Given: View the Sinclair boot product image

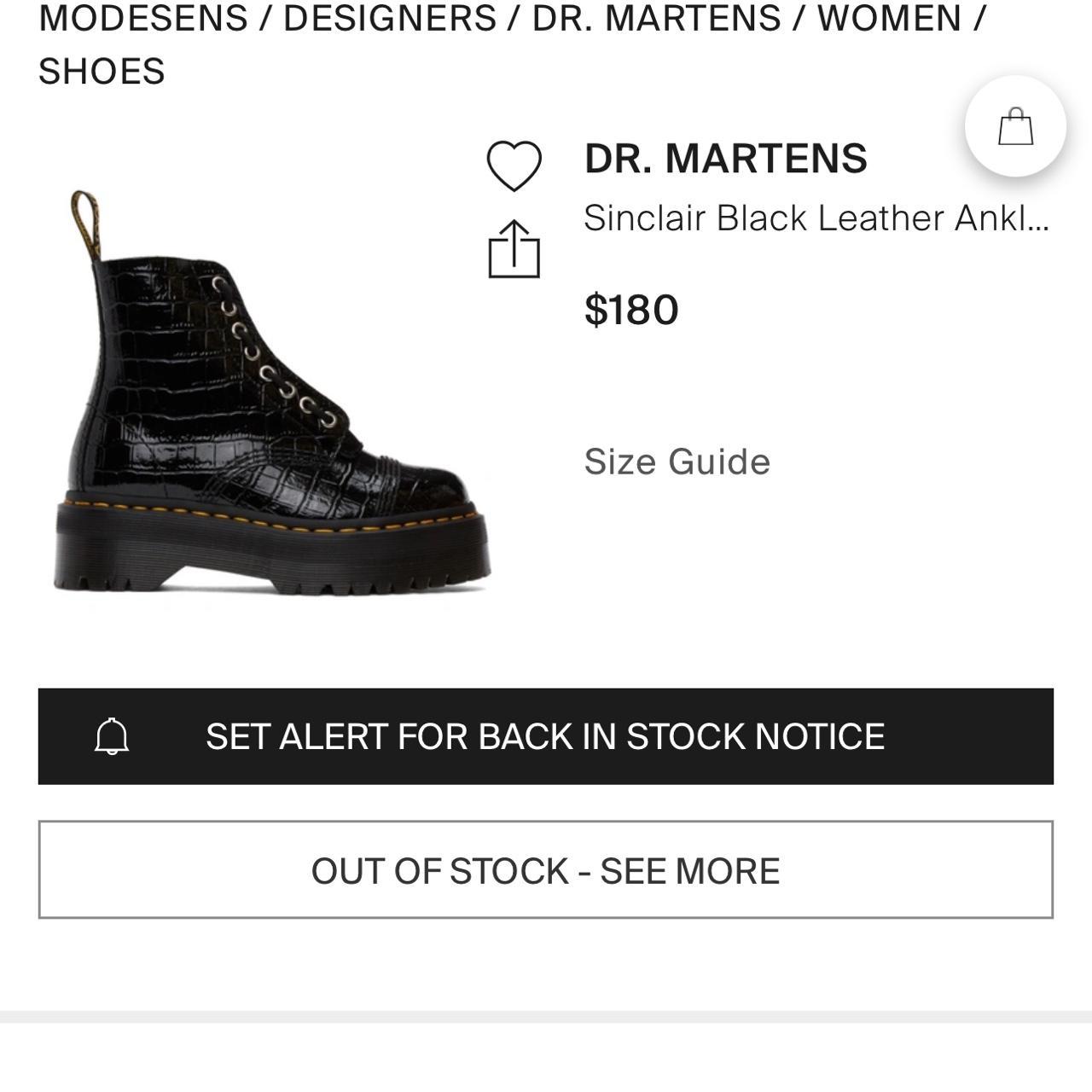Looking at the screenshot, I should click(271, 392).
